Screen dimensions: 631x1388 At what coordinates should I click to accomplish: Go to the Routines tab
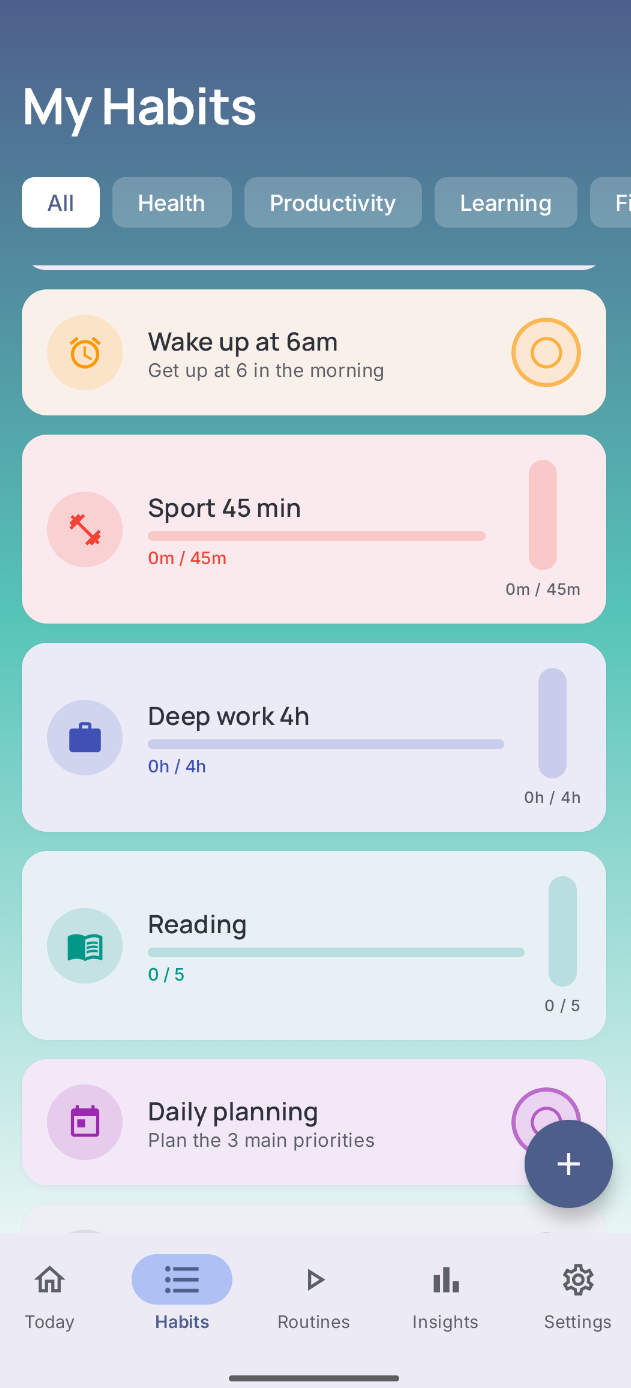[x=314, y=1296]
